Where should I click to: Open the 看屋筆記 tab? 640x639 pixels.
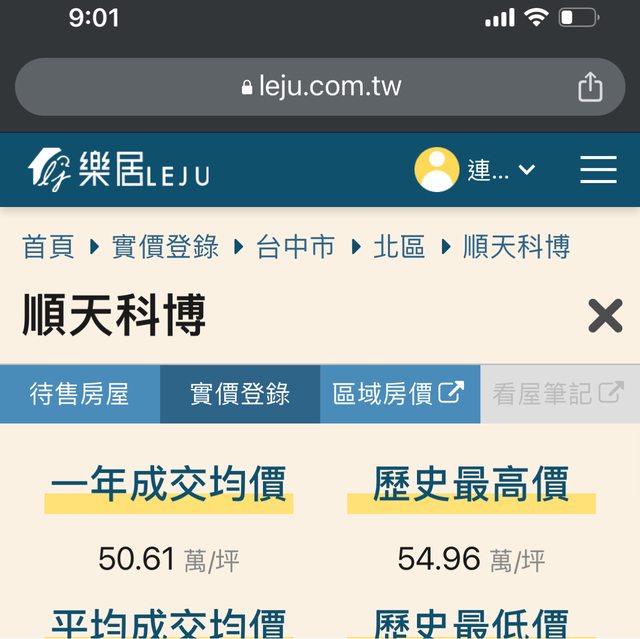558,394
